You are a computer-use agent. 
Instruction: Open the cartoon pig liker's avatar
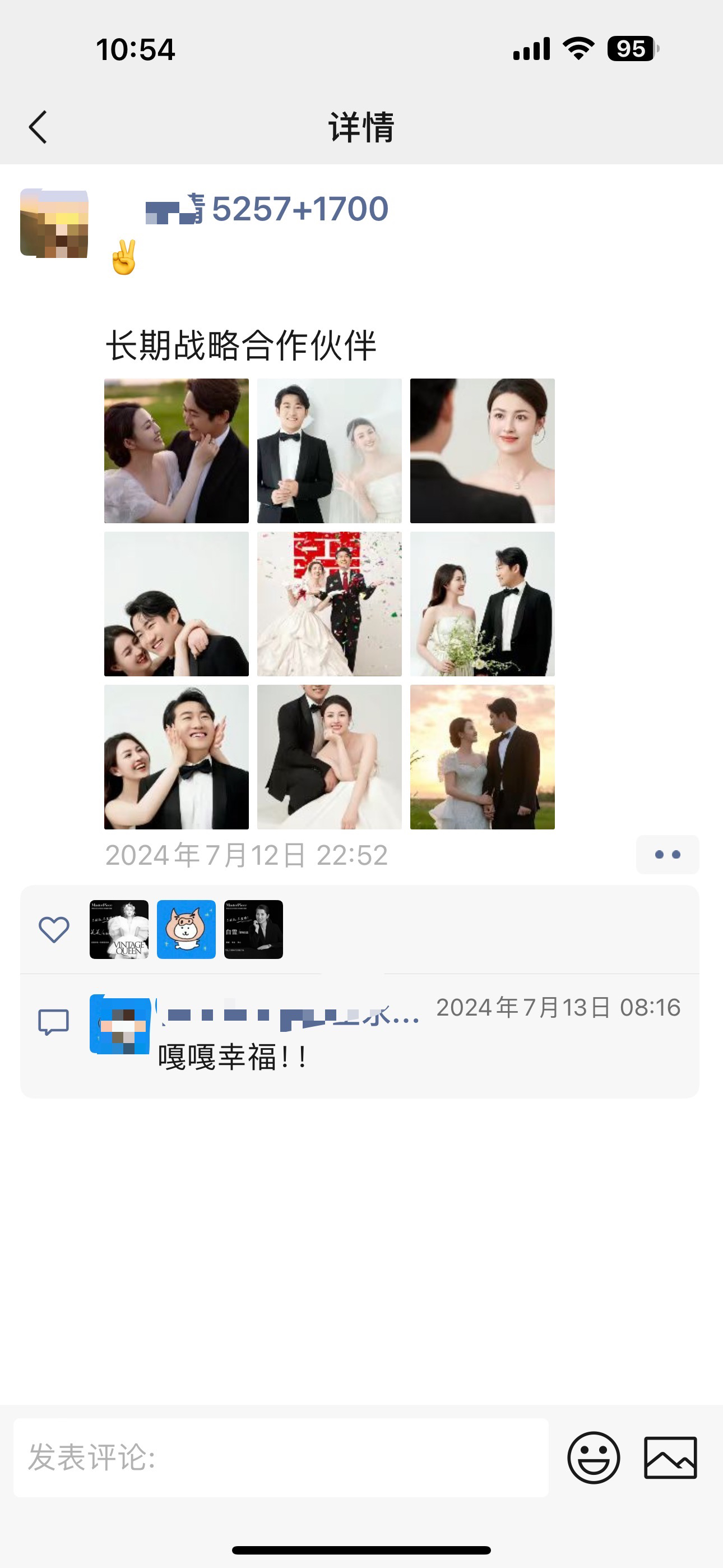[186, 929]
